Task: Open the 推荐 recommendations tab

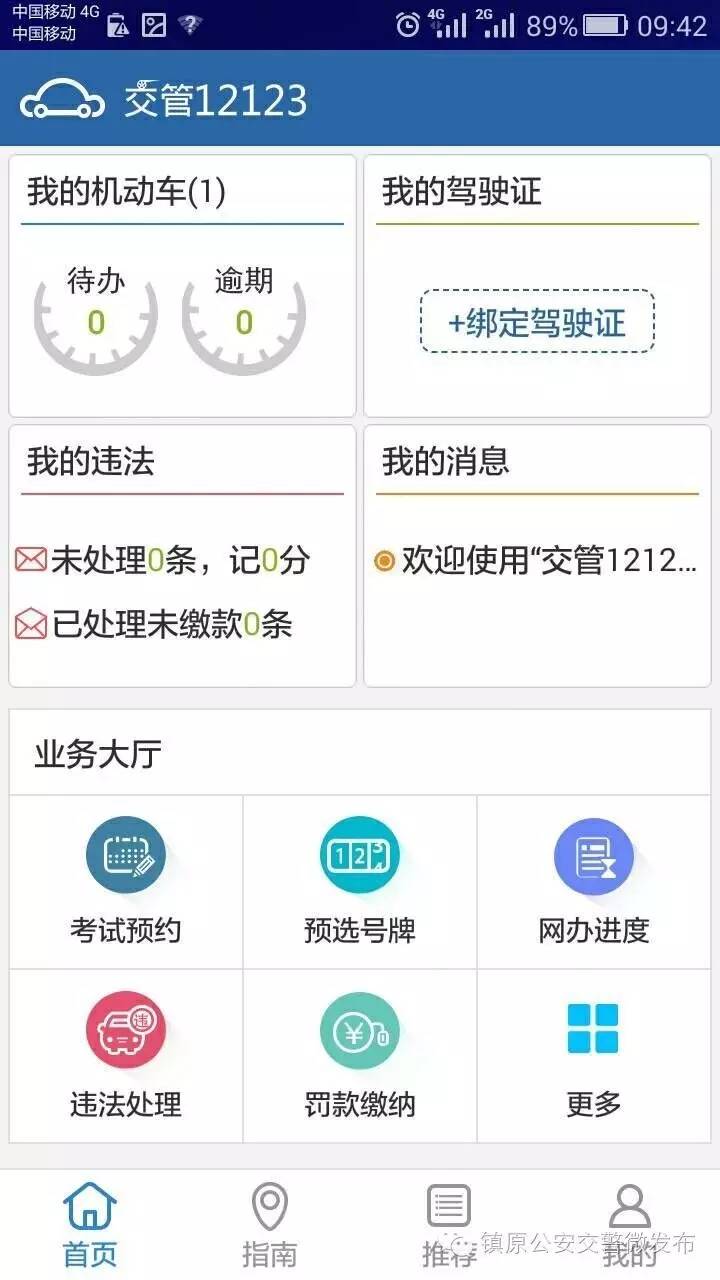Action: [448, 1222]
